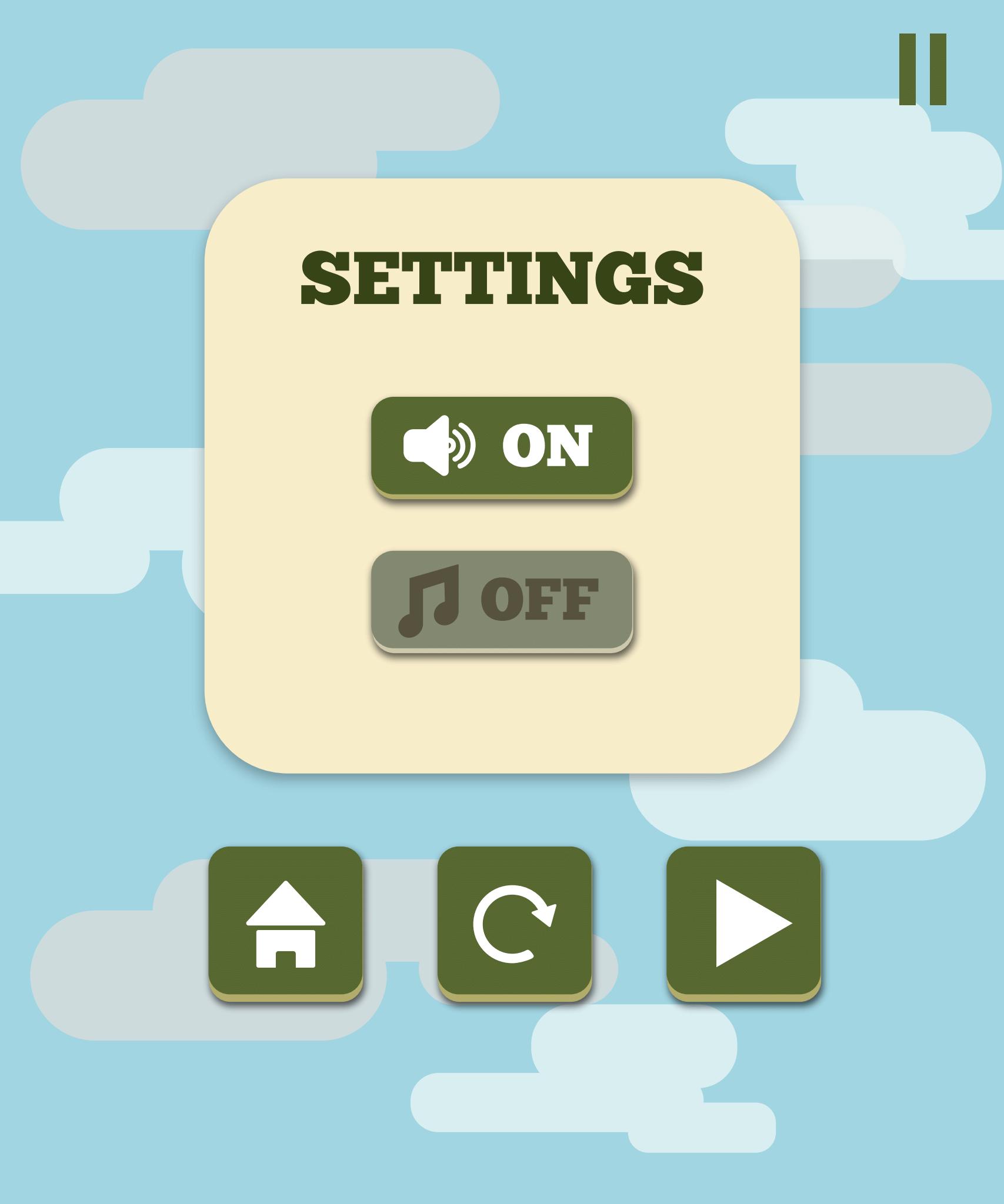The width and height of the screenshot is (1004, 1204).
Task: Go to the home screen
Action: coord(285,922)
